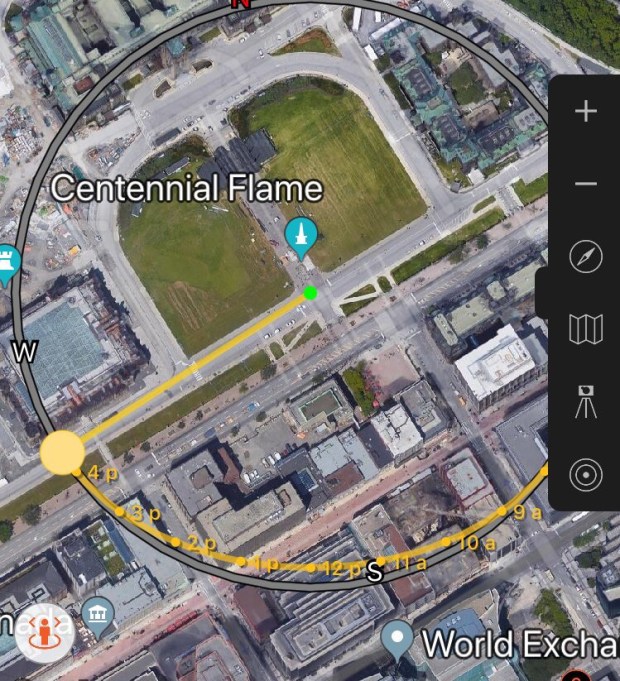Open the World Exchange location pin
The width and height of the screenshot is (620, 681).
tap(398, 637)
